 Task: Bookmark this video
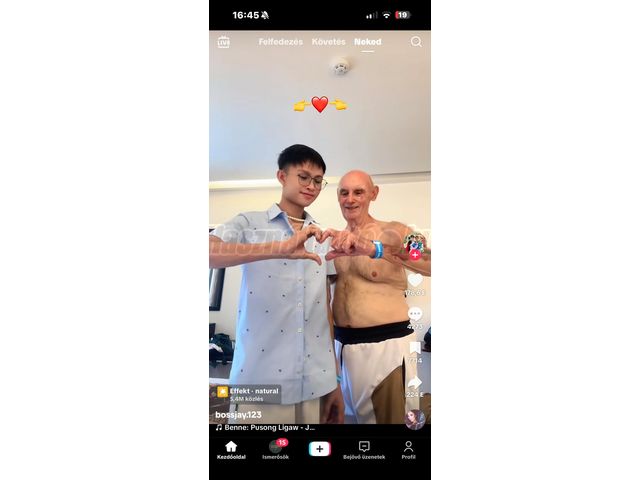415,348
